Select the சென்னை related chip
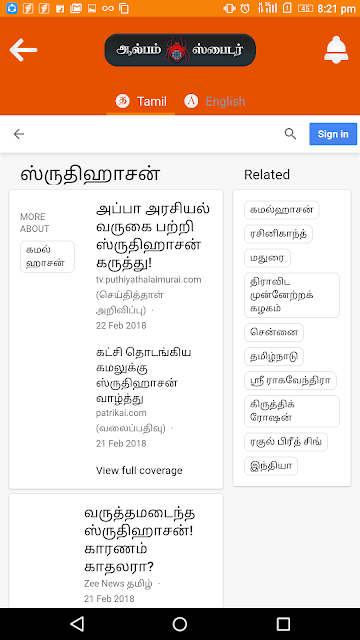The height and width of the screenshot is (640, 360). pos(274,332)
